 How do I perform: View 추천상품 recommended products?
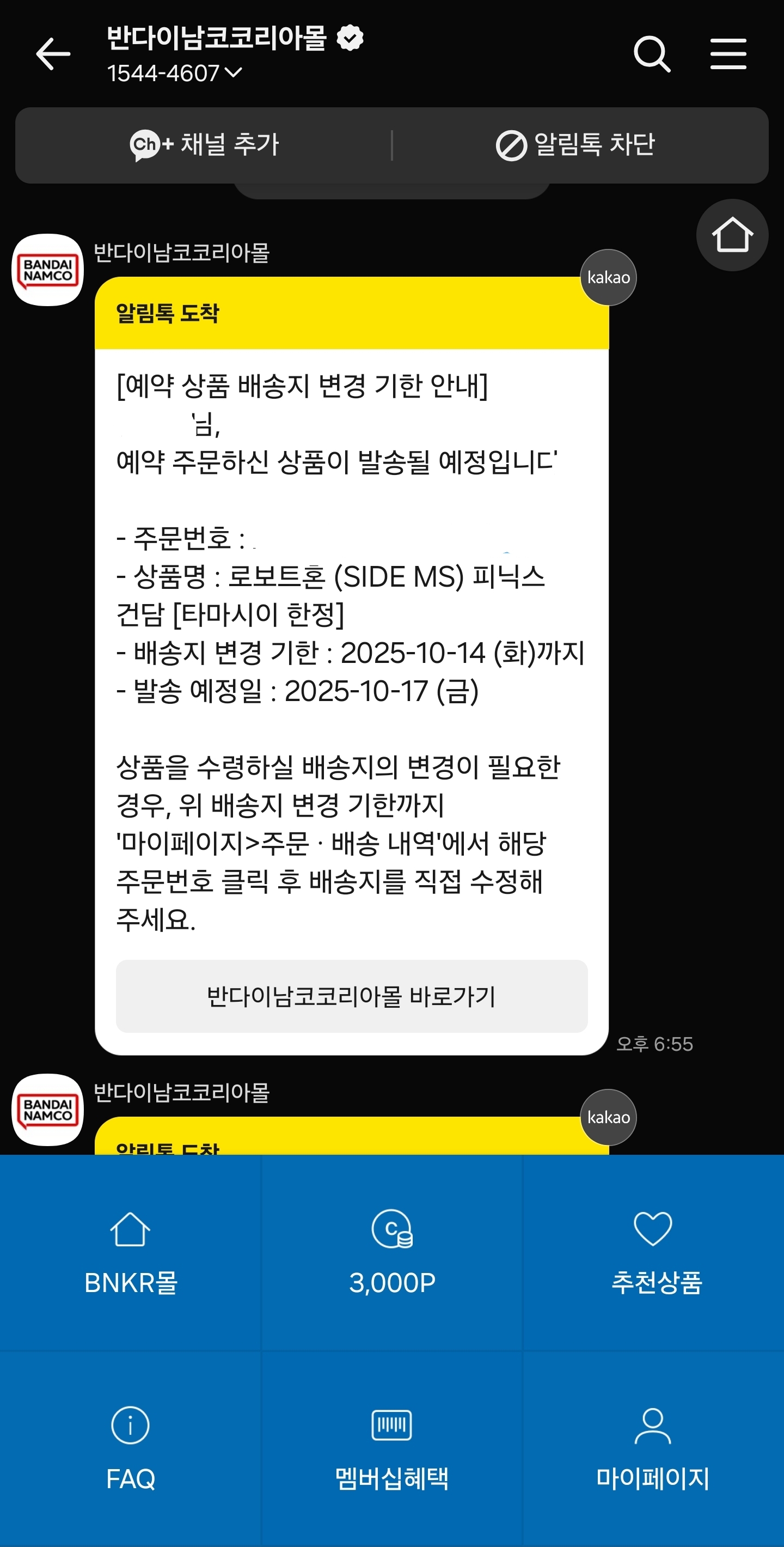pos(654,1253)
